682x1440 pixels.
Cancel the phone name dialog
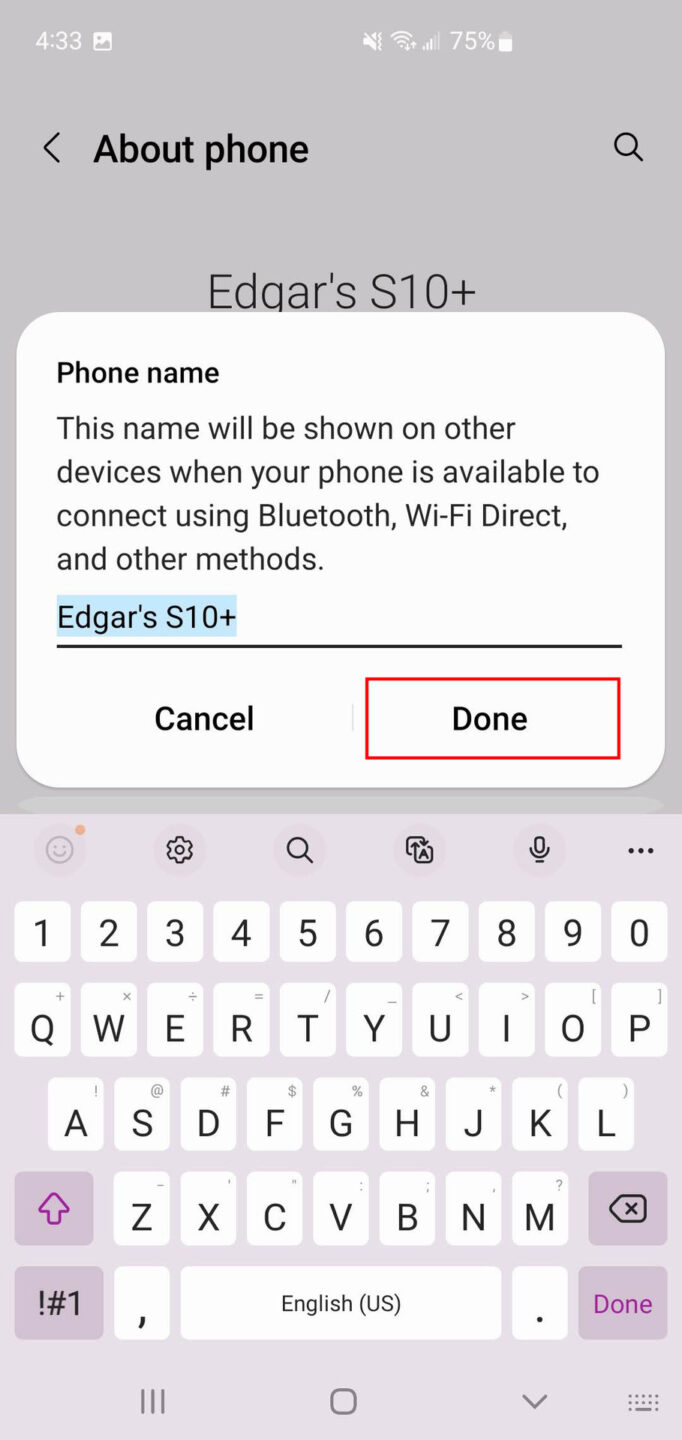204,718
